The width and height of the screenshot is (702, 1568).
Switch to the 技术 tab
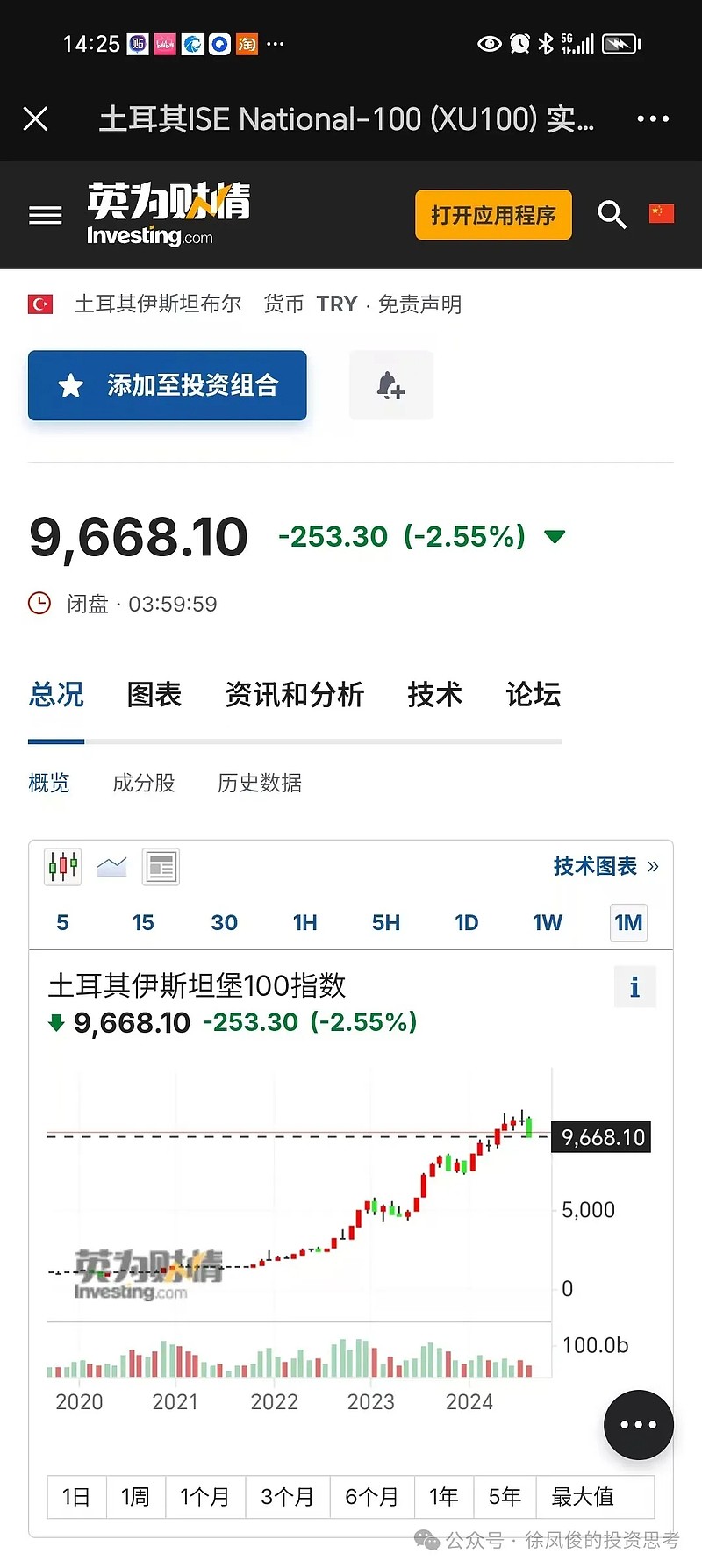[434, 694]
